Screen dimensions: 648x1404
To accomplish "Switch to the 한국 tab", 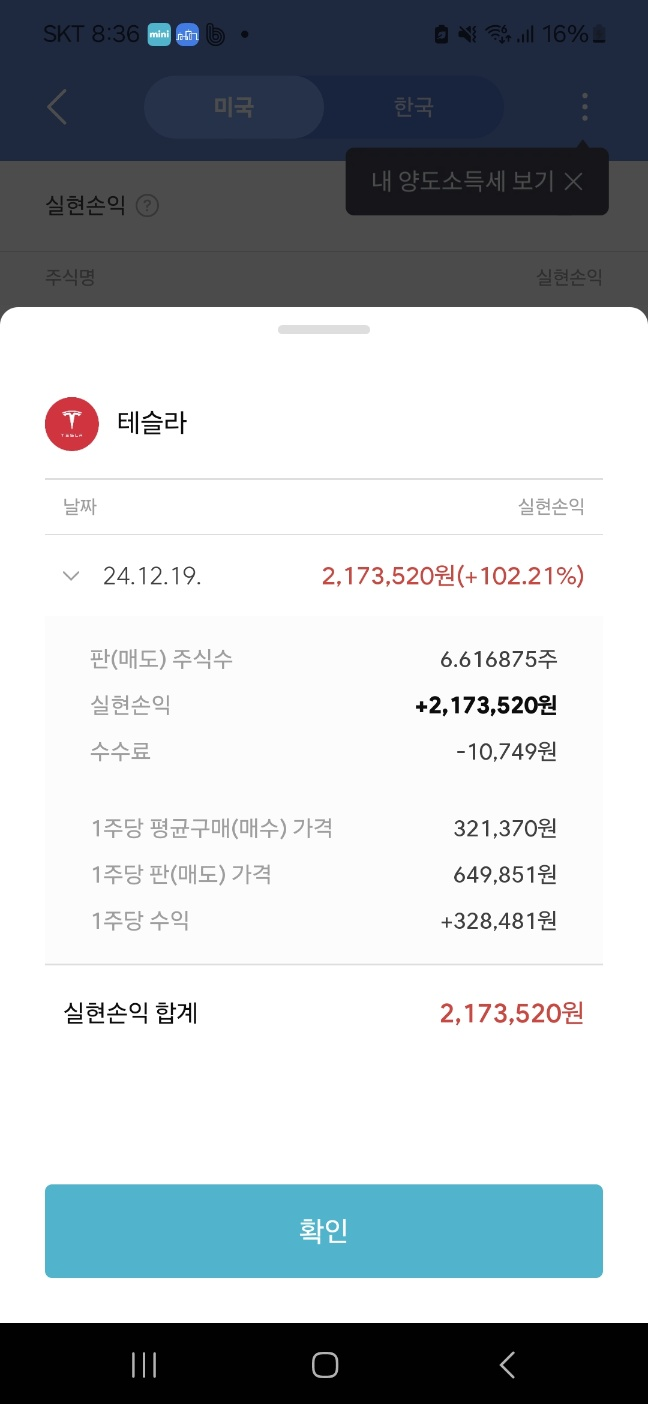I will 413,107.
